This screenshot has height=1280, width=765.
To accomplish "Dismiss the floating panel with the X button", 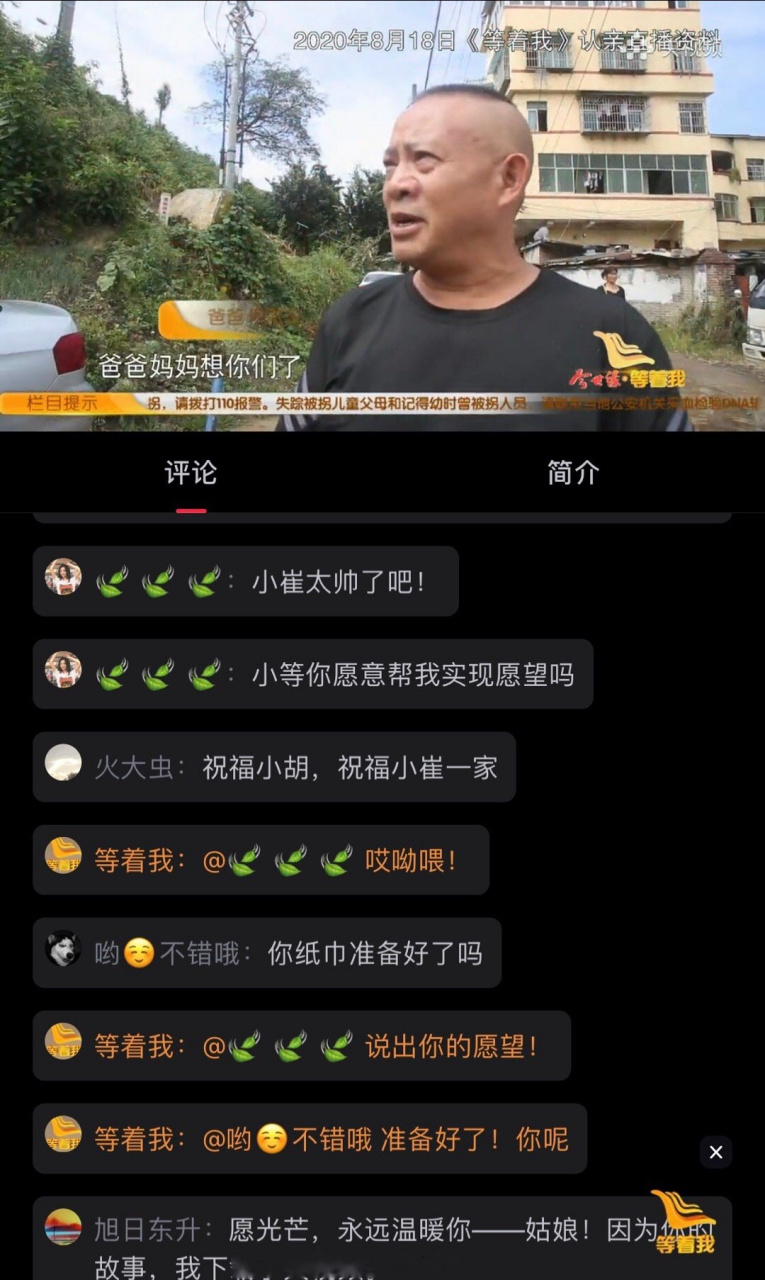I will coord(715,1152).
